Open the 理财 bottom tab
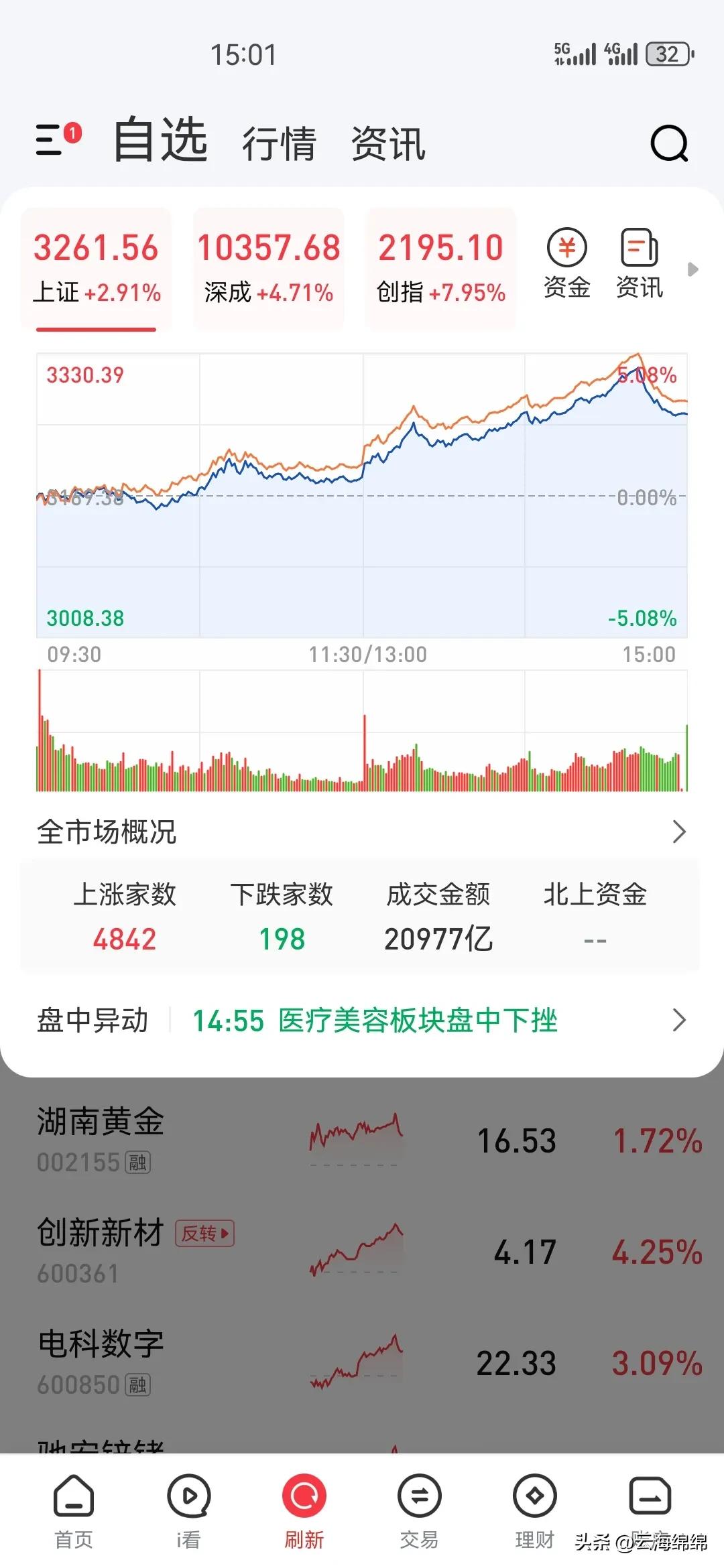The width and height of the screenshot is (724, 1568). [535, 1512]
